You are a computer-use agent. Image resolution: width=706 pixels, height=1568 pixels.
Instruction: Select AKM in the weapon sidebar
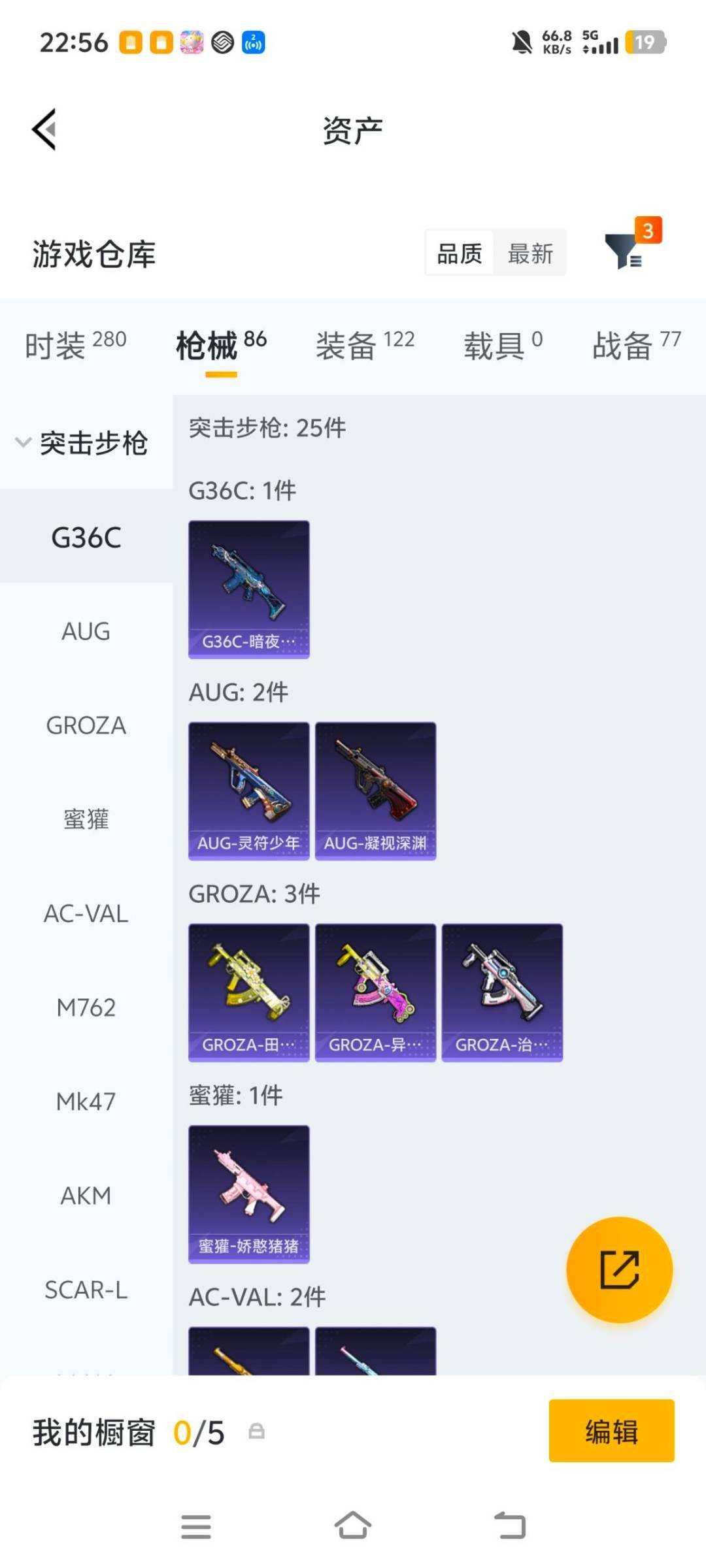tap(86, 1195)
